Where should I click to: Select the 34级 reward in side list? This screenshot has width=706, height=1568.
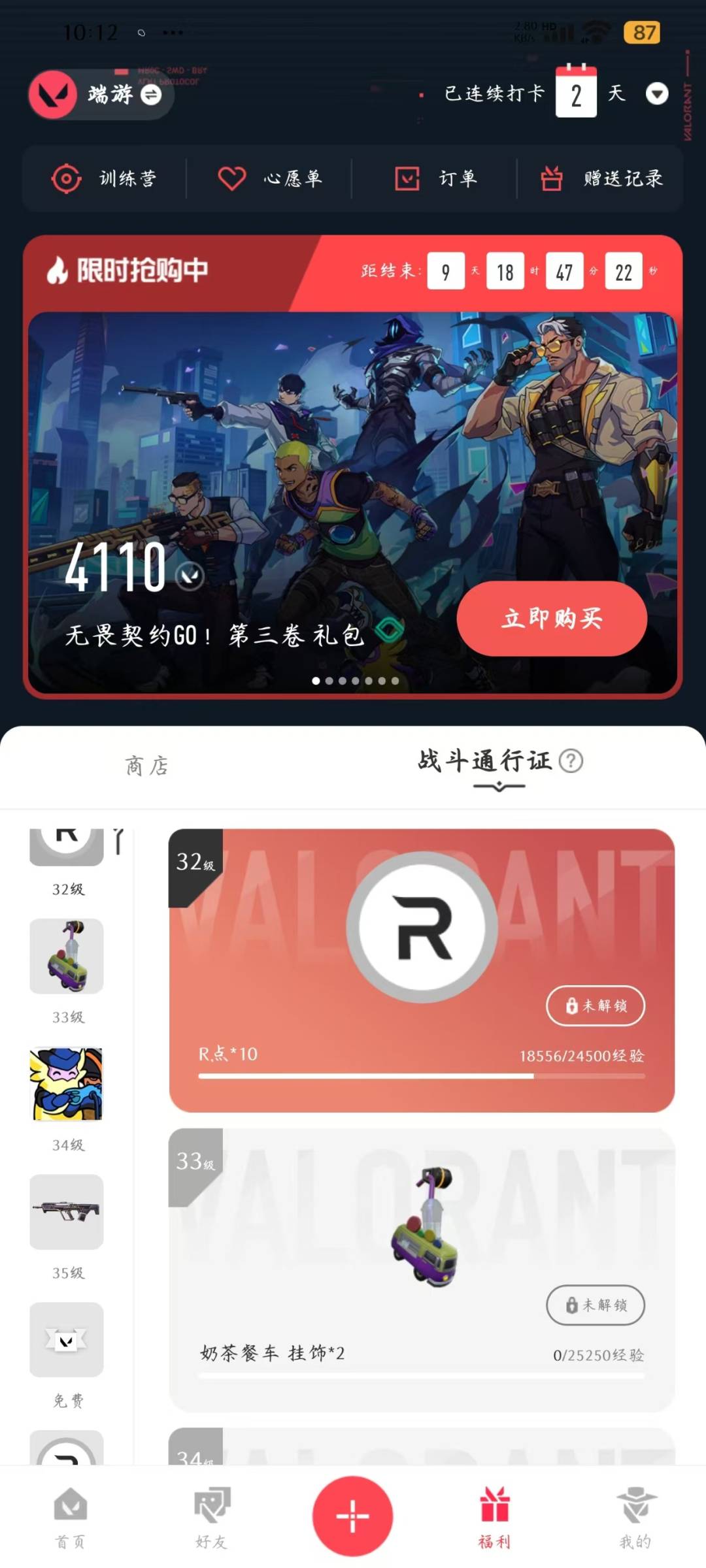coord(67,1099)
